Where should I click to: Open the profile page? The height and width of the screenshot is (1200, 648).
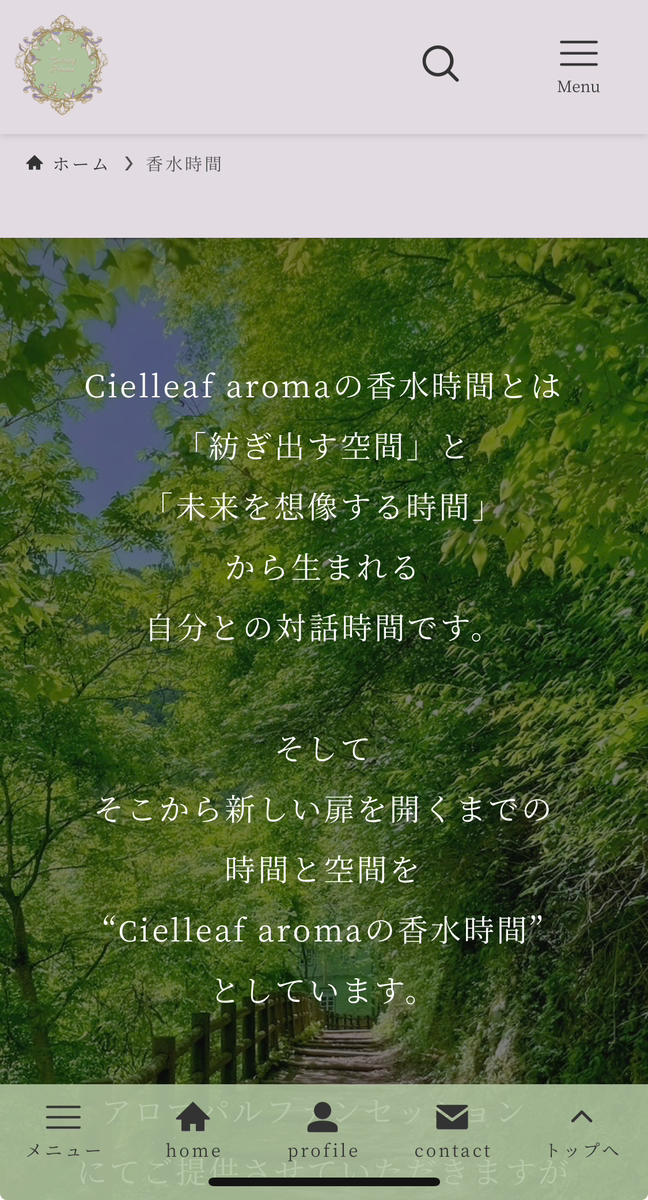323,1130
